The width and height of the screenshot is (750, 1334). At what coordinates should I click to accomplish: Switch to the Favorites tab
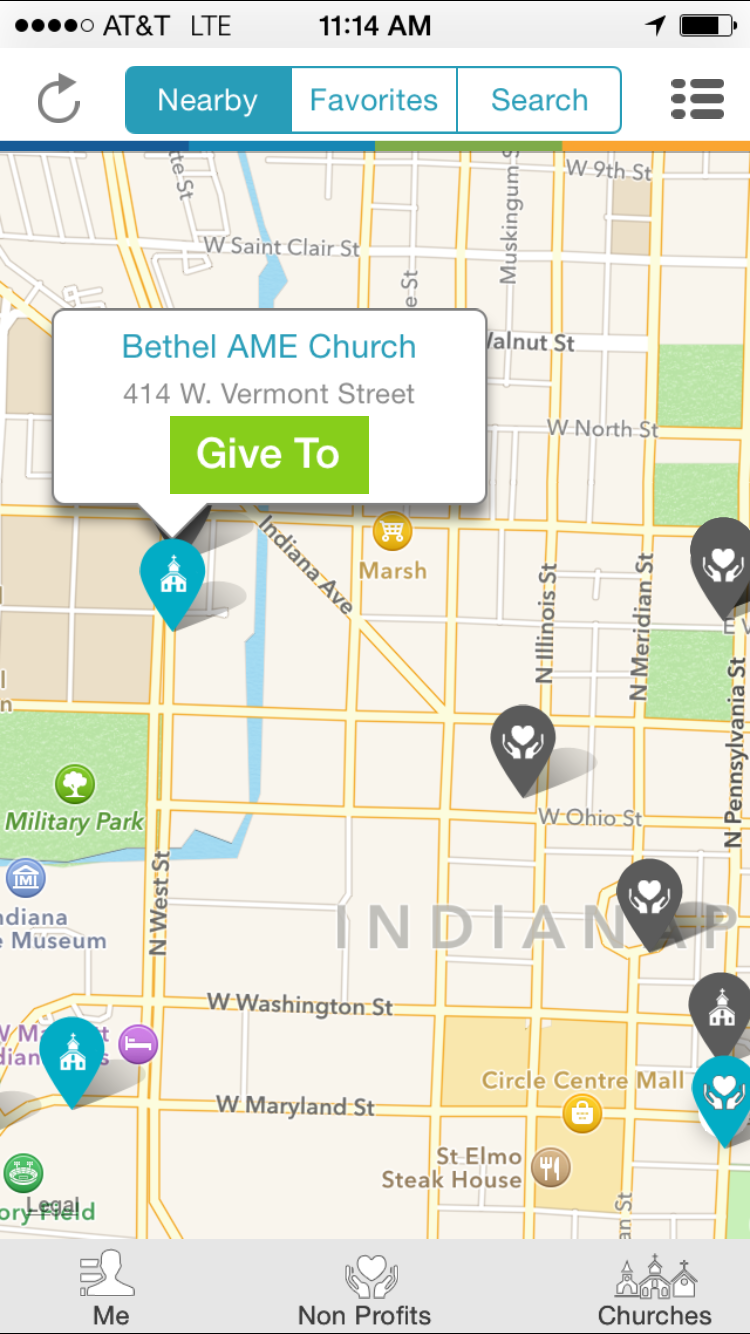374,100
